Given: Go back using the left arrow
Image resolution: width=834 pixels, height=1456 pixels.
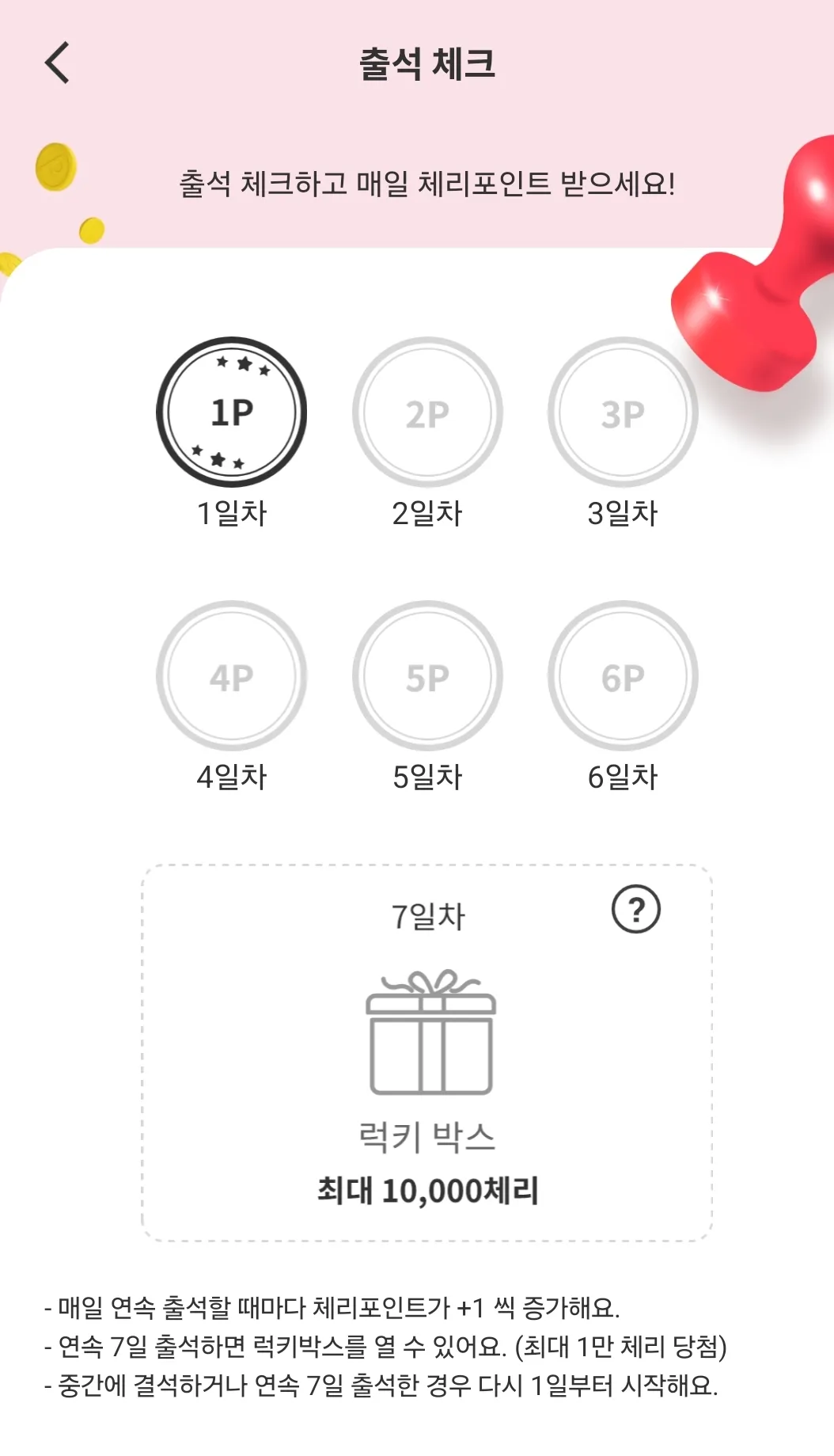Looking at the screenshot, I should (57, 61).
